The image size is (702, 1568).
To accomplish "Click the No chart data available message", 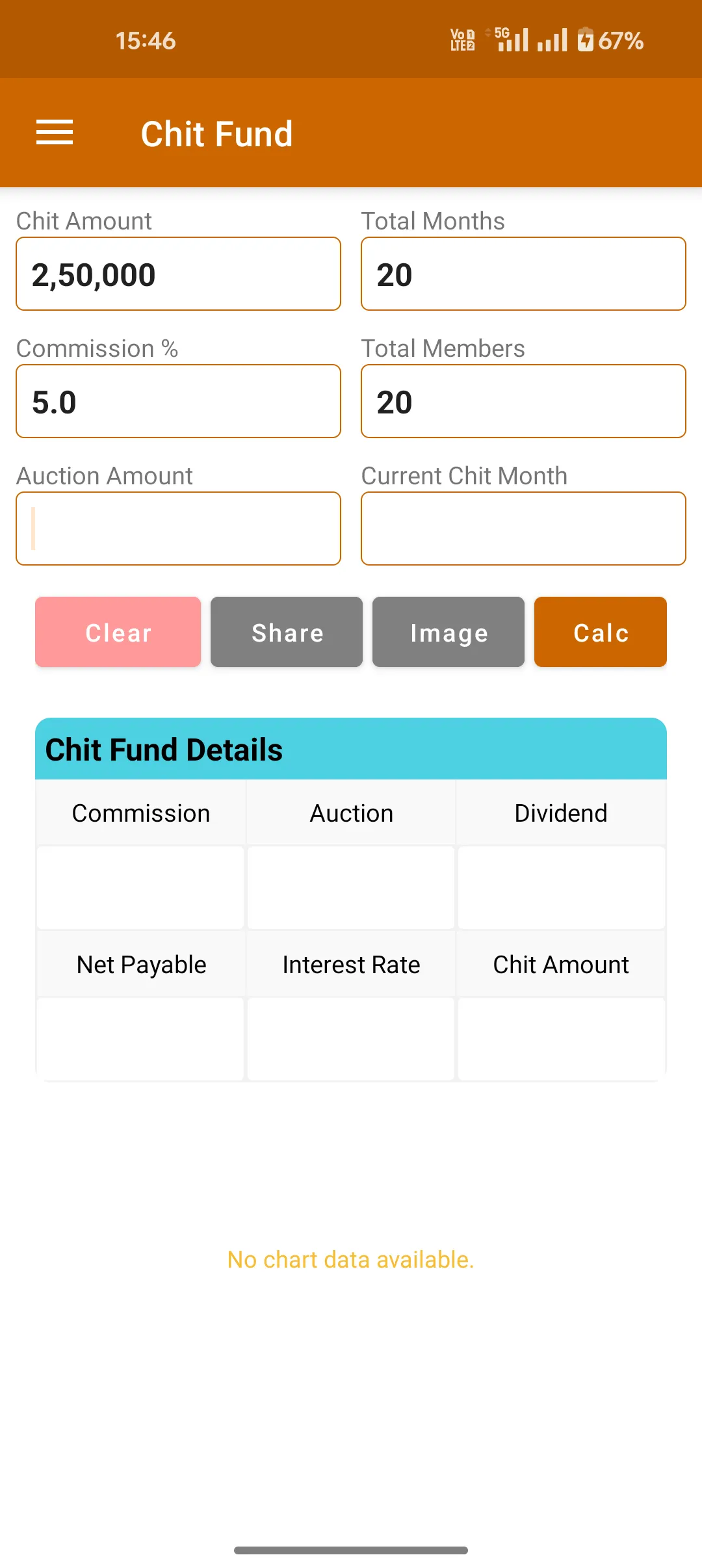I will 350,1259.
